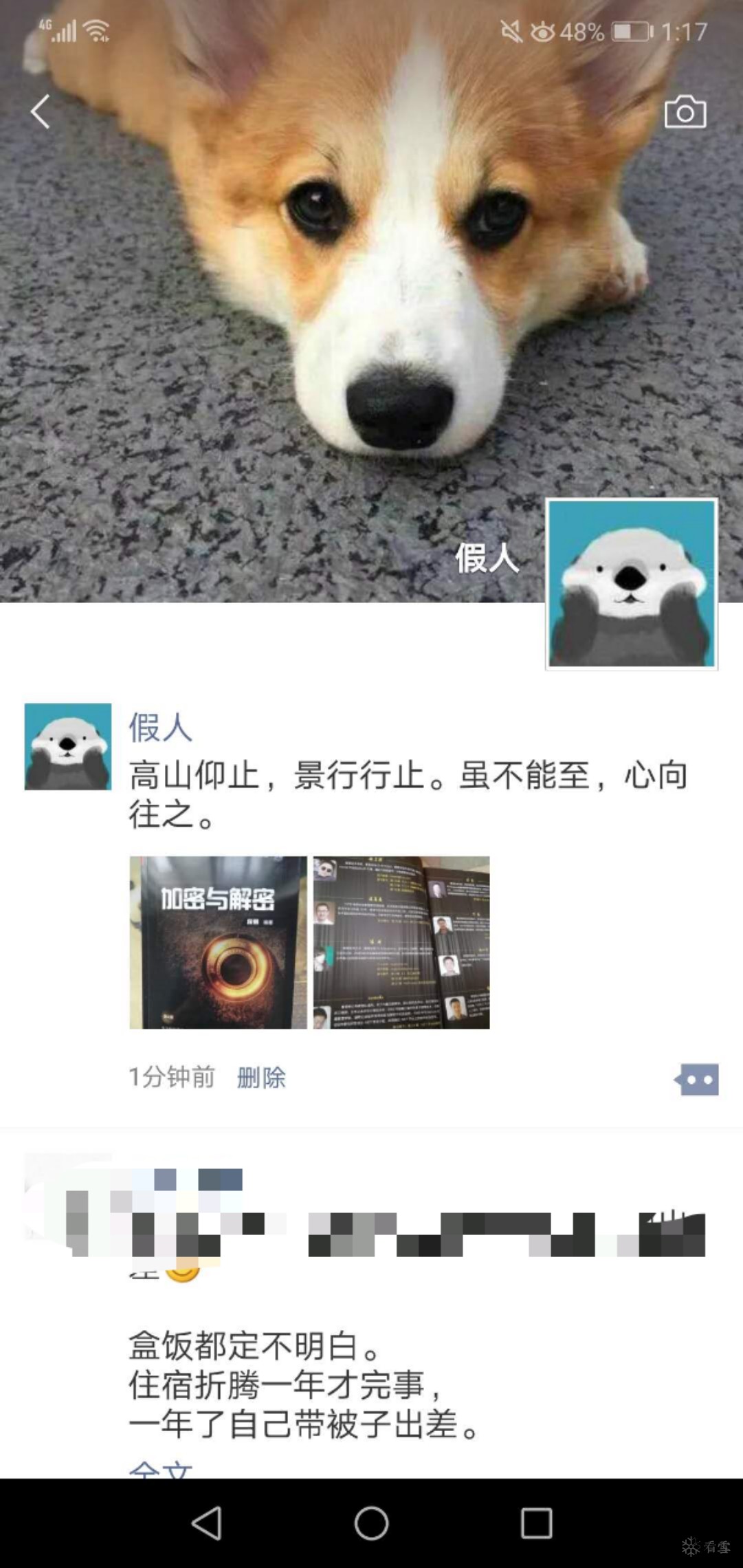Open the large otter profile avatar
Screen dimensions: 743x1568
click(x=631, y=583)
